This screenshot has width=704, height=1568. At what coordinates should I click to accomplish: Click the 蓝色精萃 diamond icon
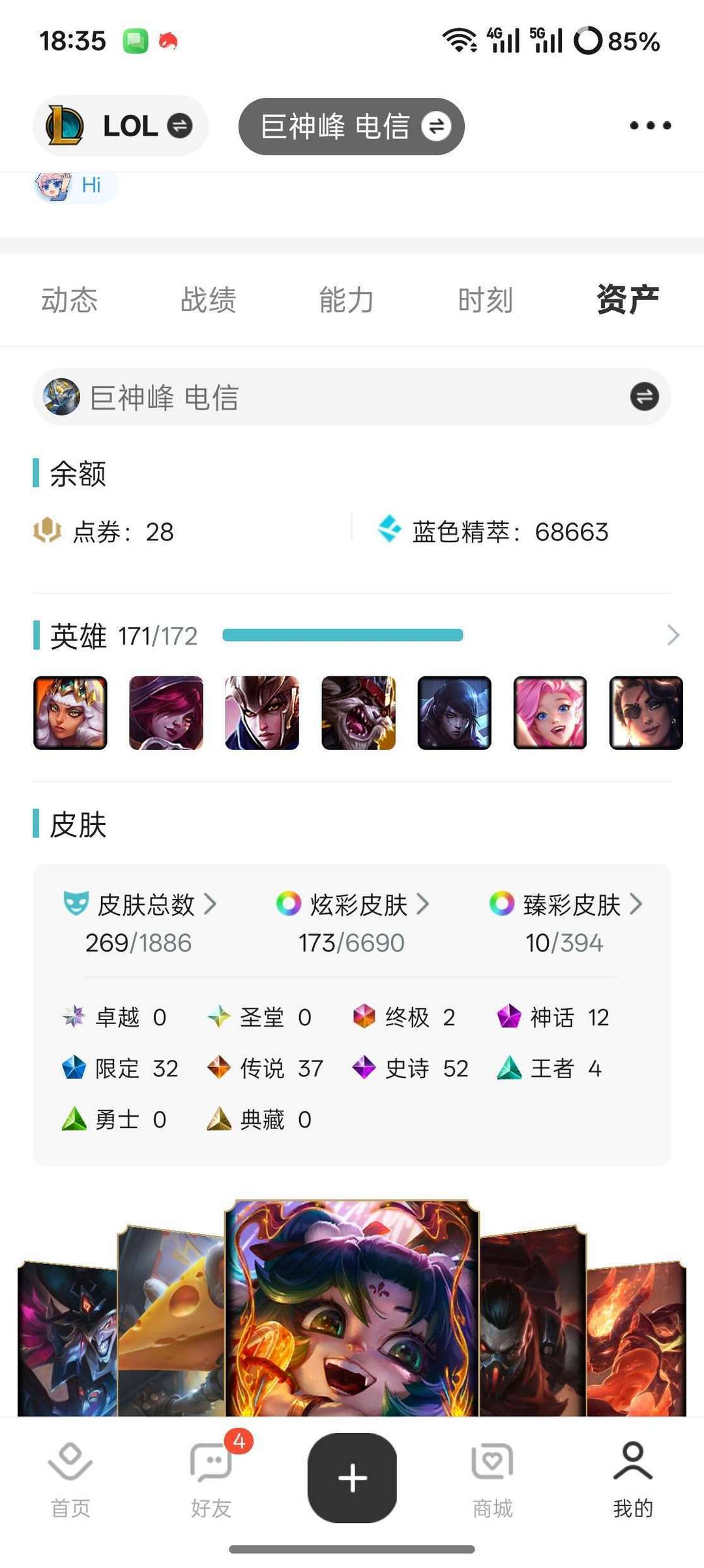[x=391, y=530]
